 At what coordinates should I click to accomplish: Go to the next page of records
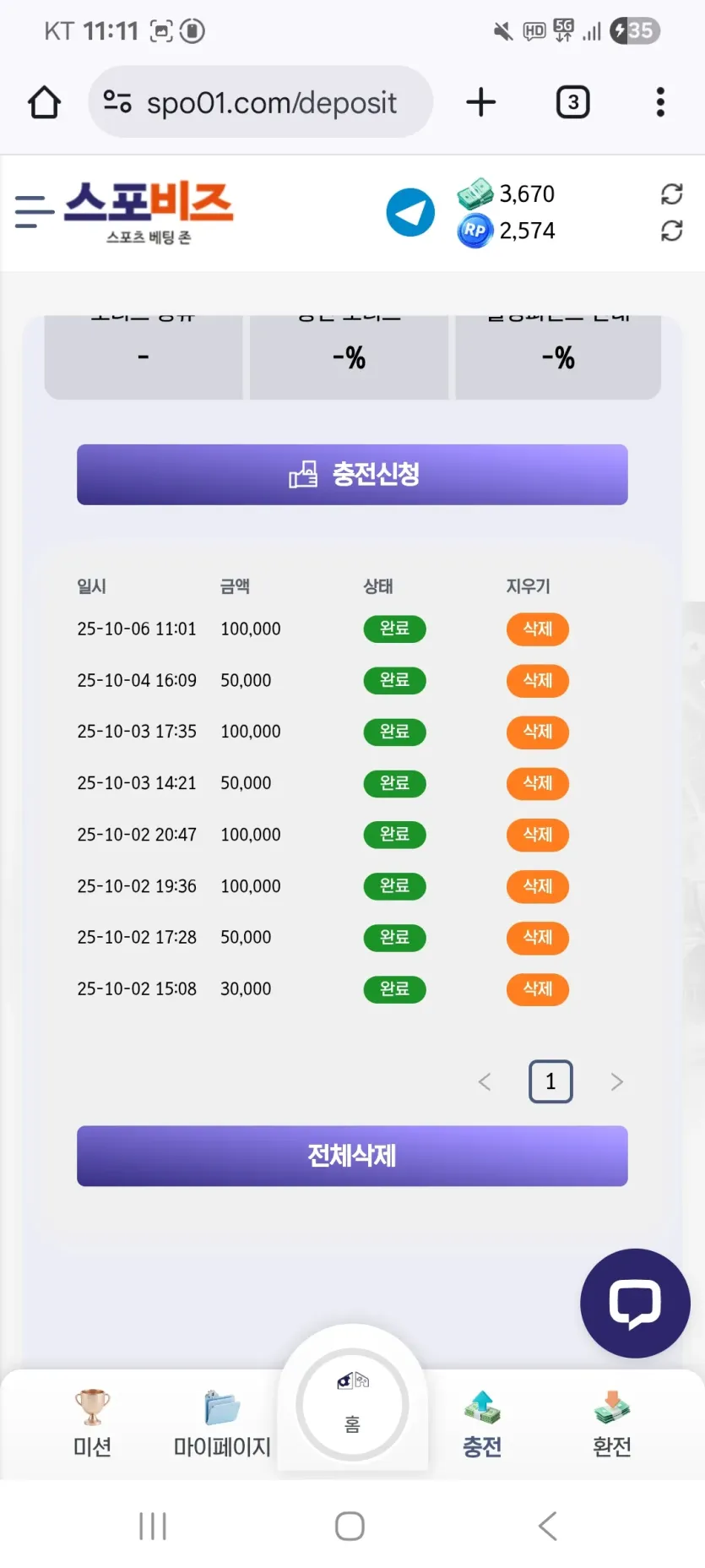(617, 1081)
